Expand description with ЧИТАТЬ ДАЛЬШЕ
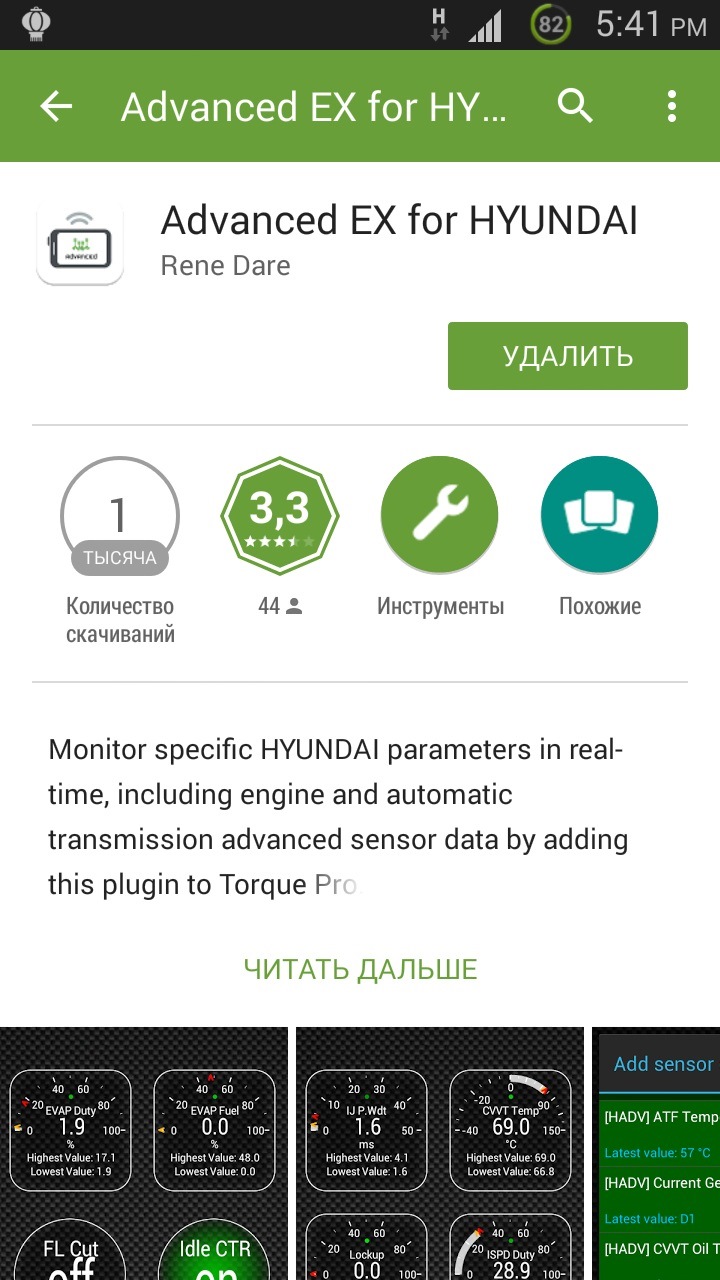This screenshot has height=1280, width=720. 360,969
